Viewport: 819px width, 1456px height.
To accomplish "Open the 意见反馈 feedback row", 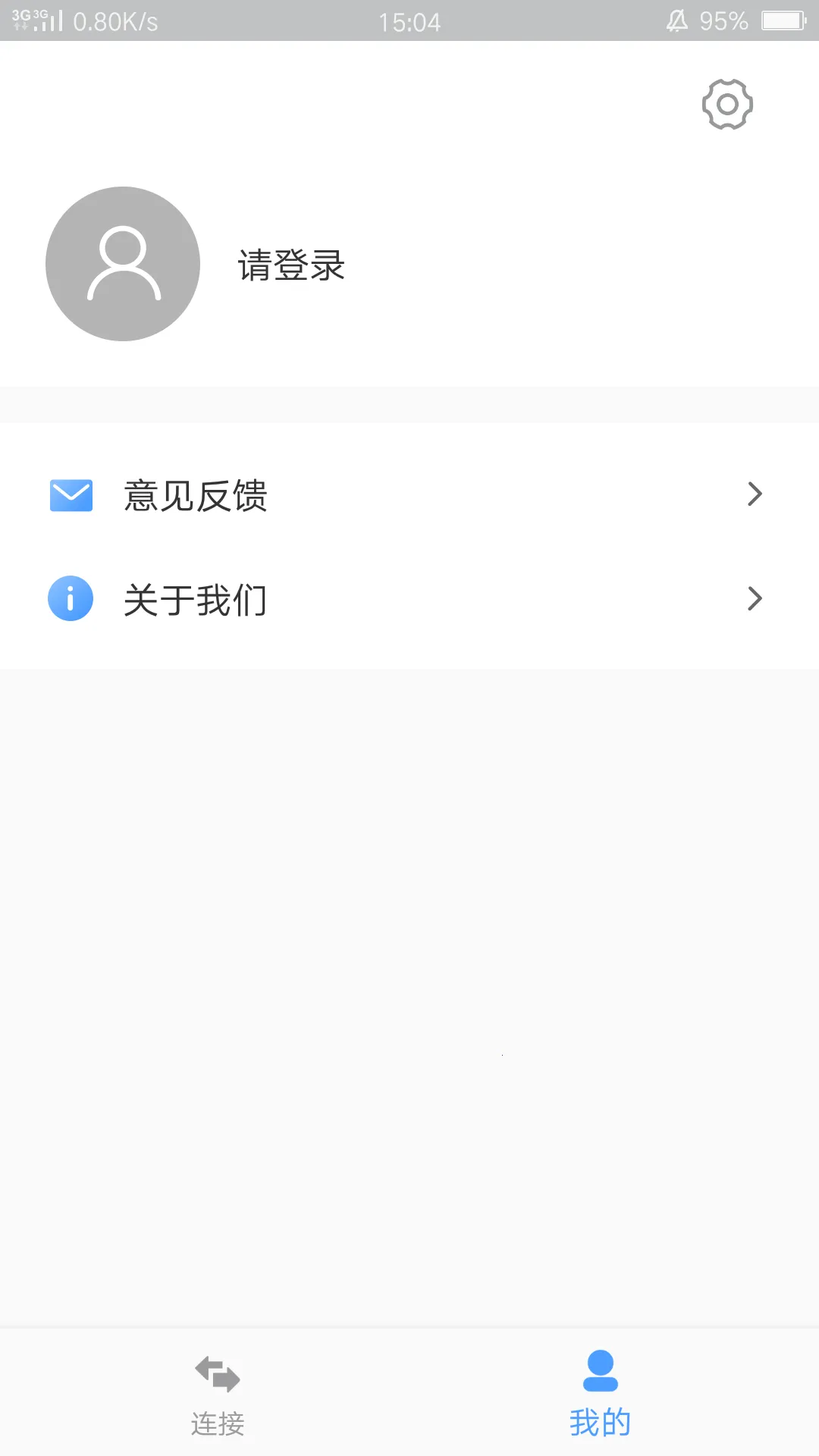I will click(x=409, y=495).
